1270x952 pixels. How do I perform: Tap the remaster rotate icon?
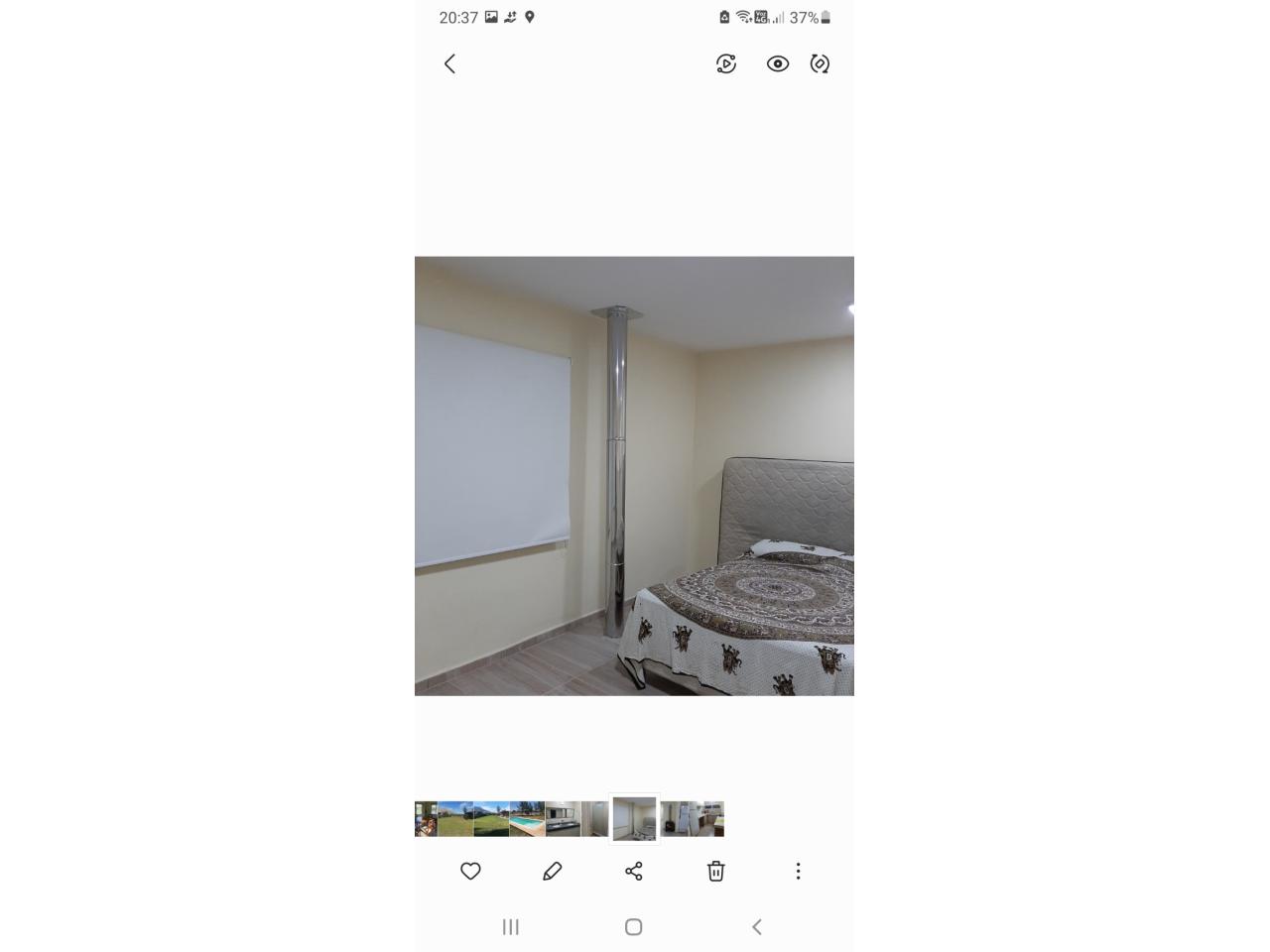[820, 64]
